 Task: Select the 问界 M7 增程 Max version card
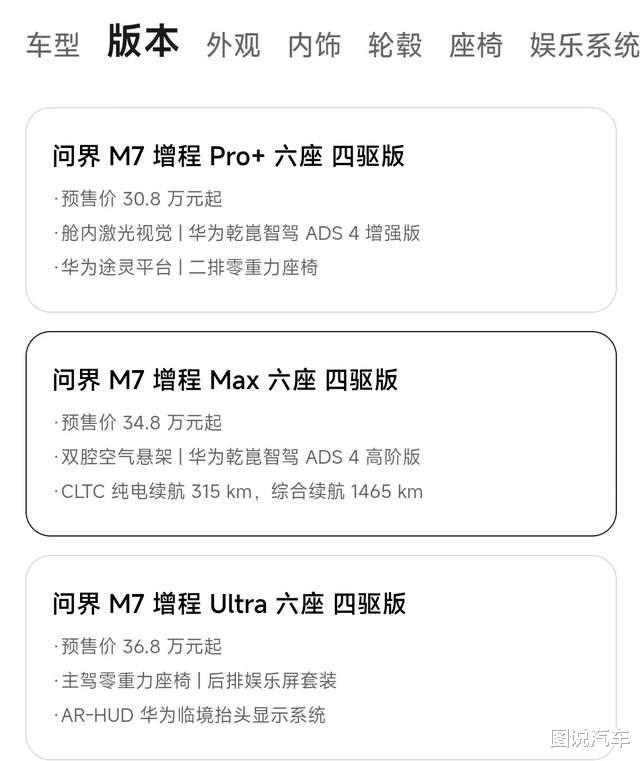(x=320, y=434)
